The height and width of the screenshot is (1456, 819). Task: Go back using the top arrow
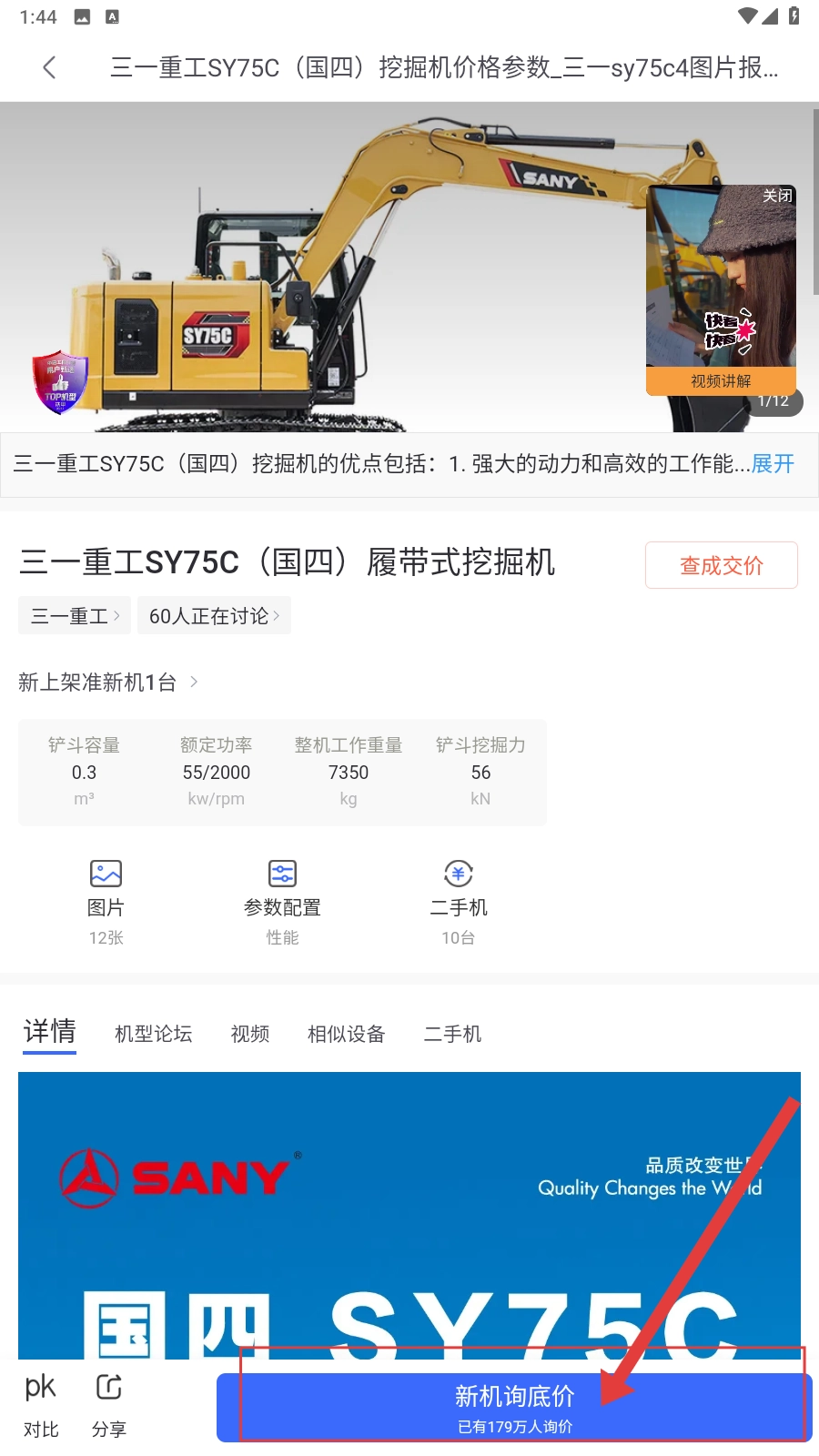[x=50, y=67]
